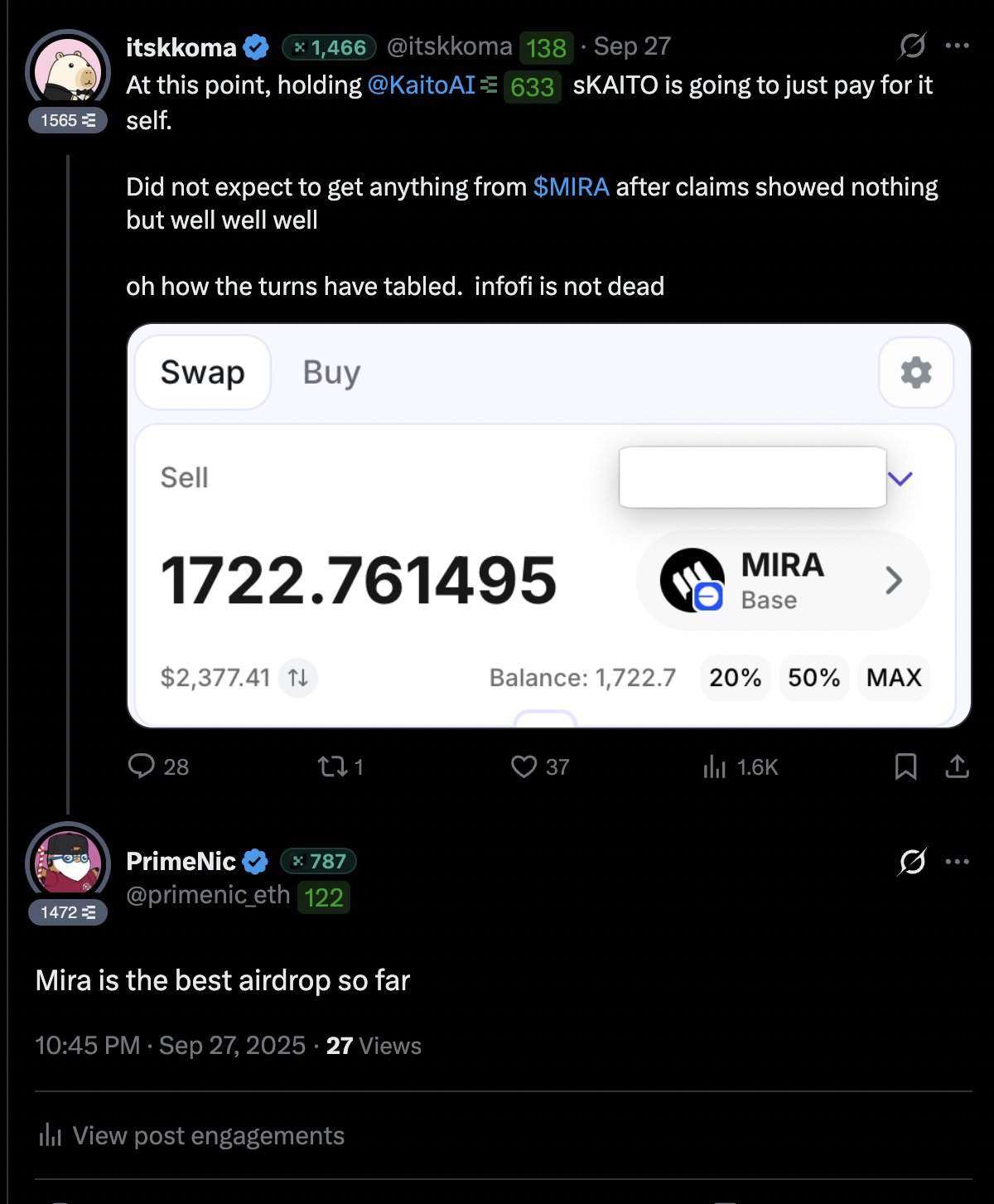The height and width of the screenshot is (1204, 994).
Task: Open the @KaitoAI mention link
Action: pos(421,85)
